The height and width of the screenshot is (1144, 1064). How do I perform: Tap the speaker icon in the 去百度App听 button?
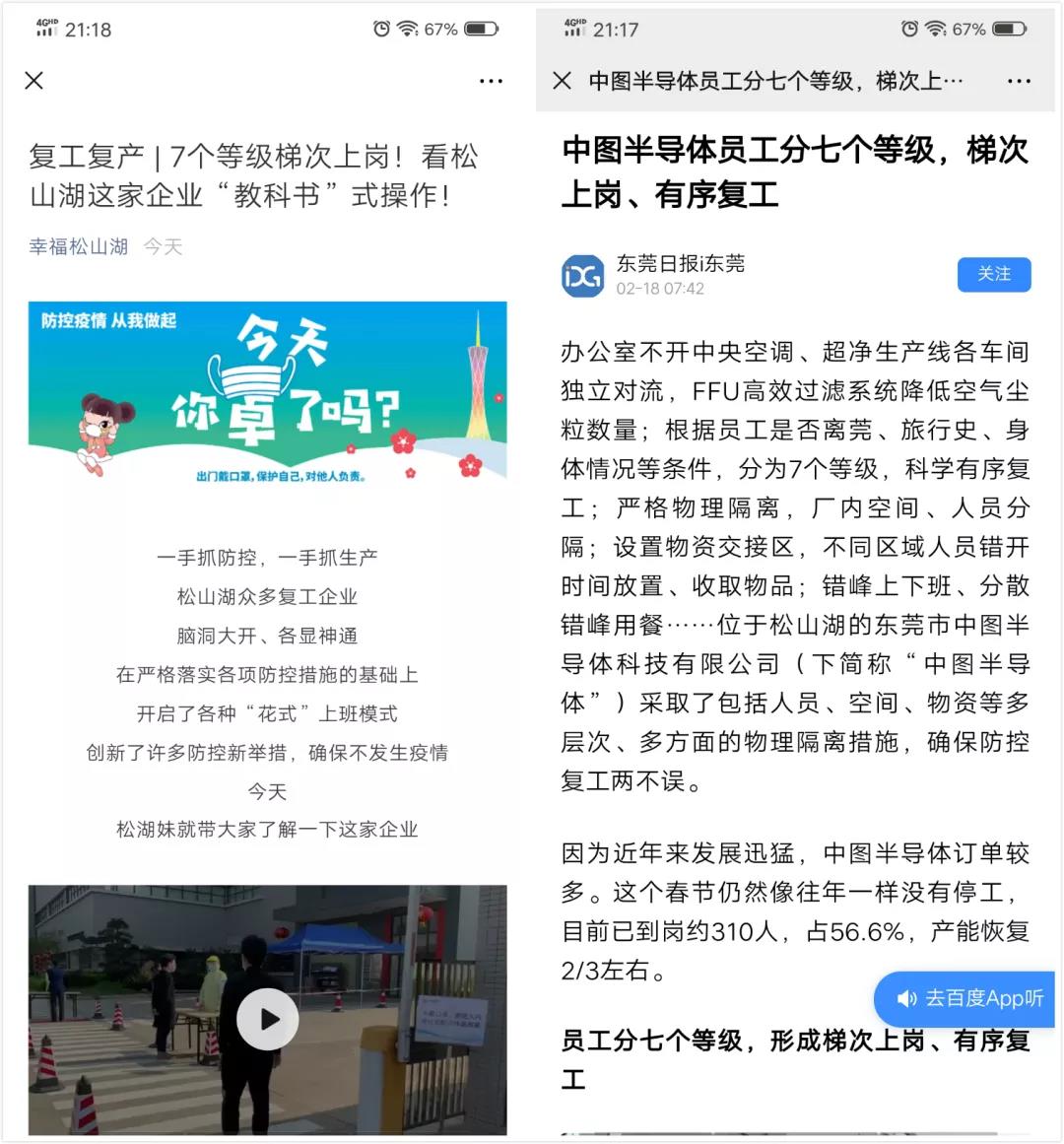click(x=906, y=999)
